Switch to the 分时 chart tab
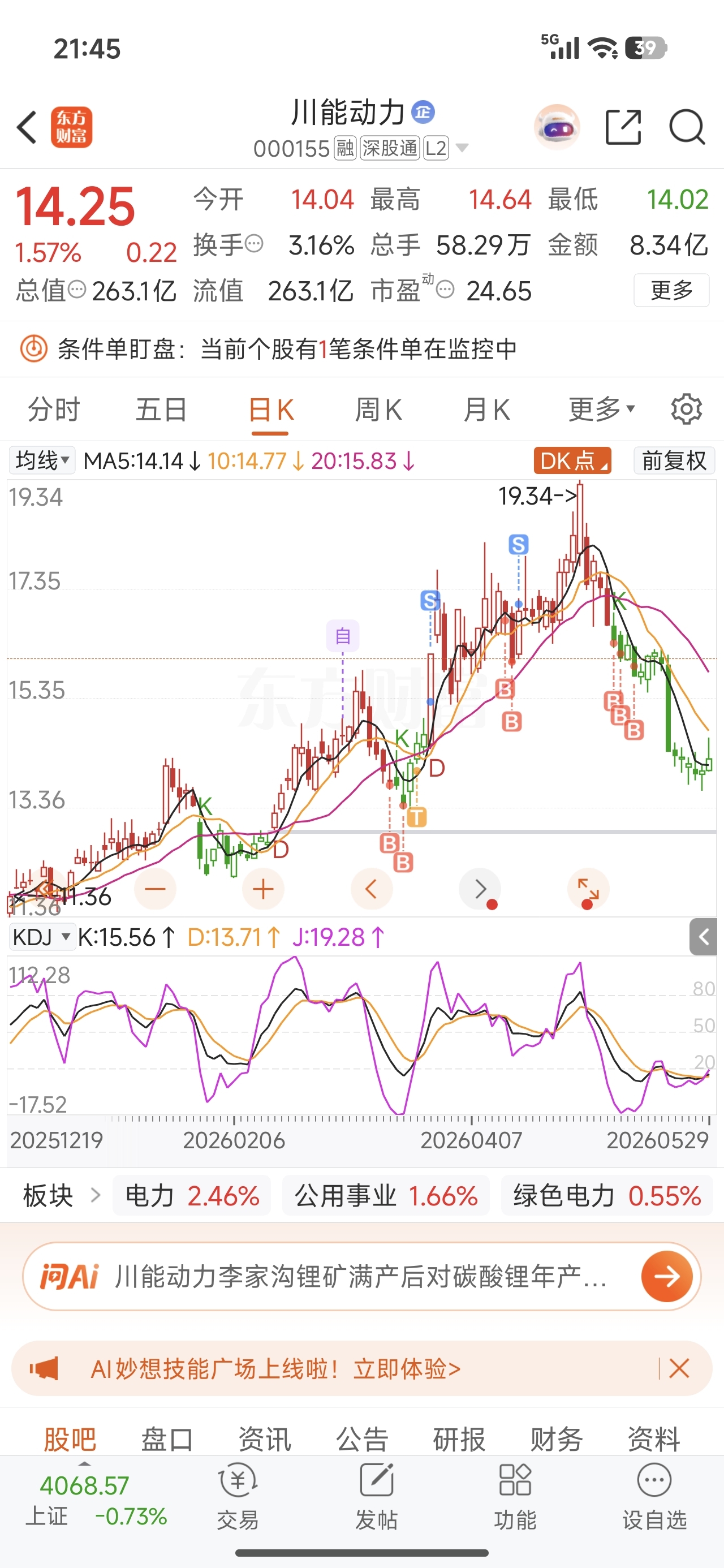 click(54, 409)
